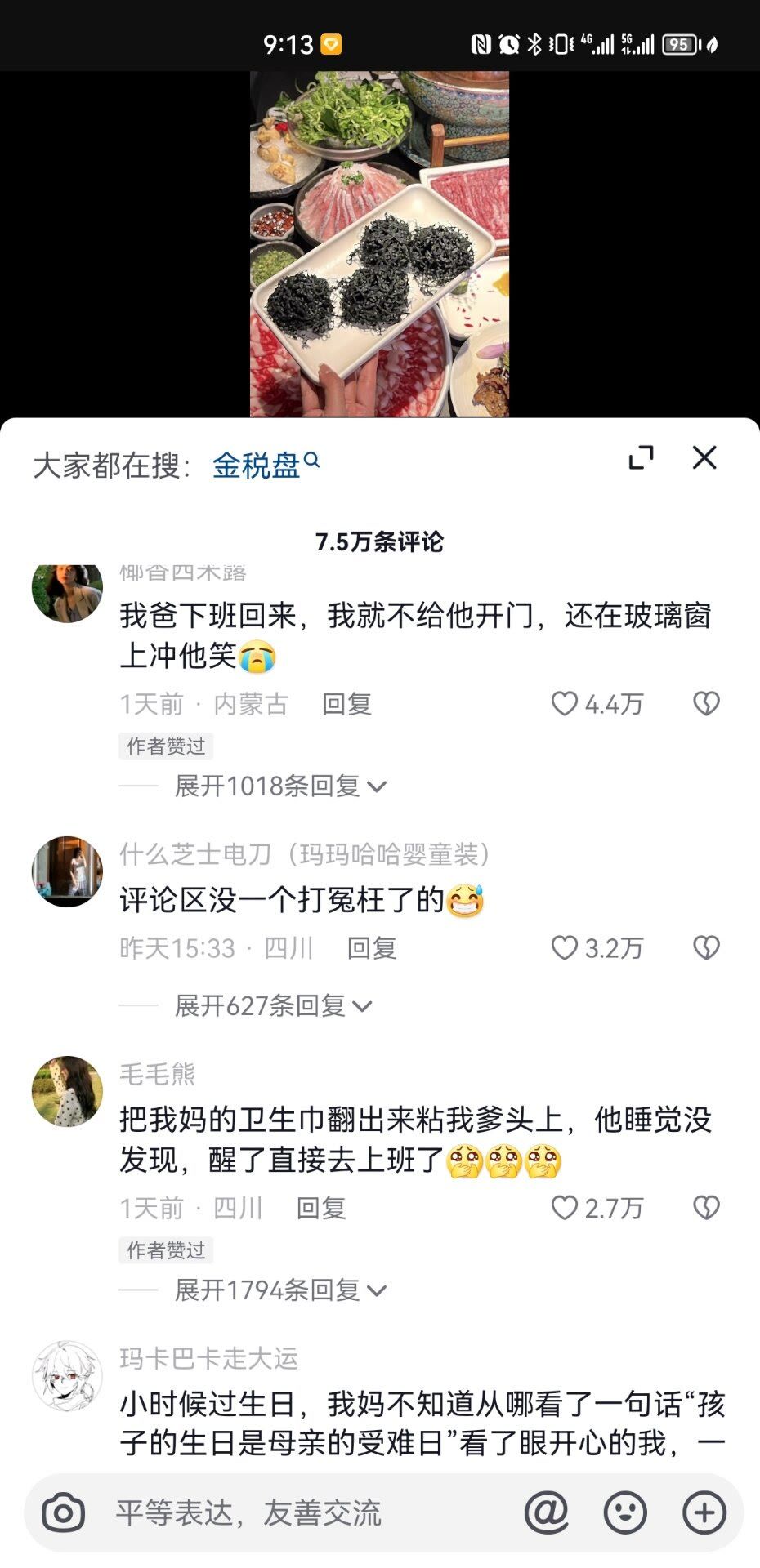The image size is (760, 1568).
Task: Expand 1018 replies
Action: point(279,786)
